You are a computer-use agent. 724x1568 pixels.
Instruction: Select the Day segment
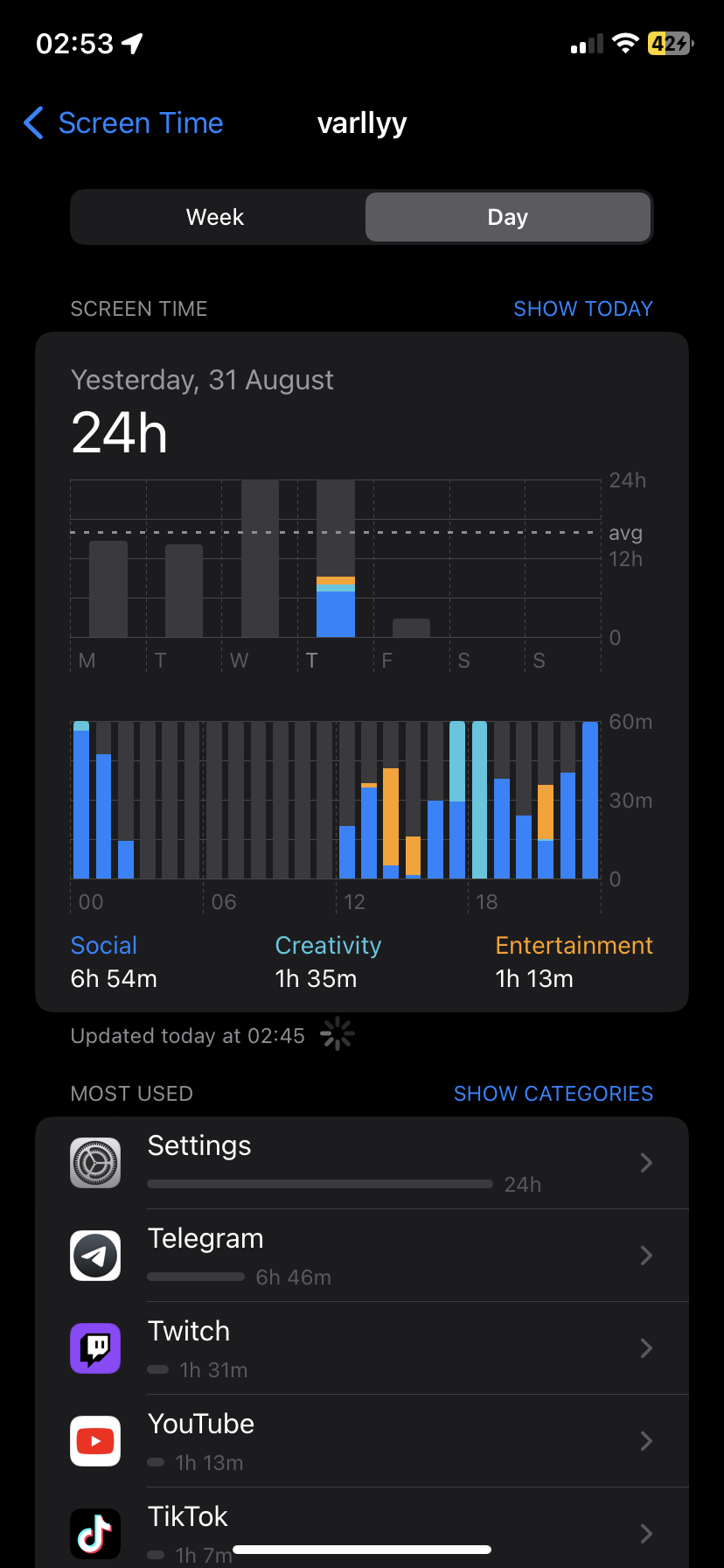[507, 217]
